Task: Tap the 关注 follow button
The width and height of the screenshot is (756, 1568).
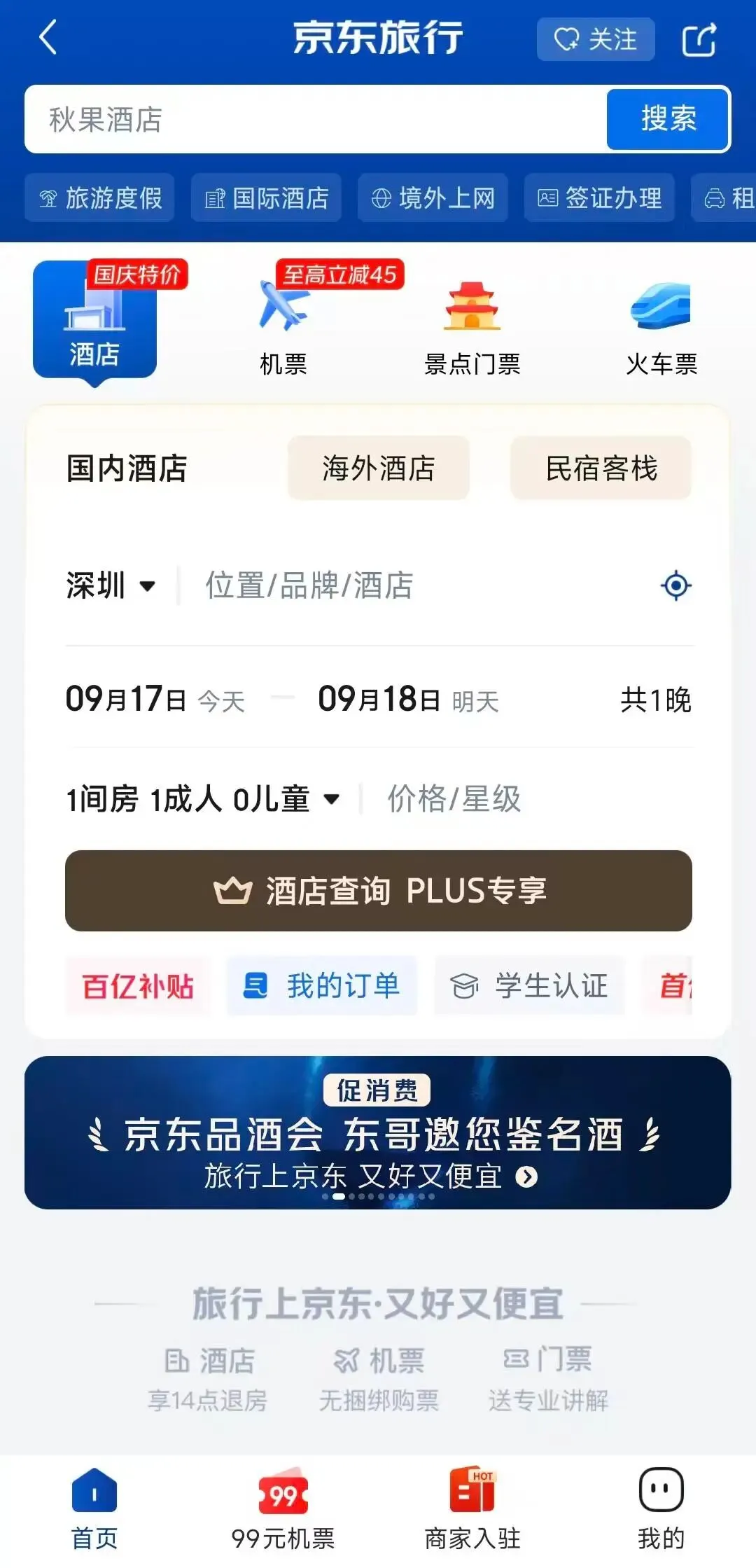Action: pyautogui.click(x=596, y=39)
